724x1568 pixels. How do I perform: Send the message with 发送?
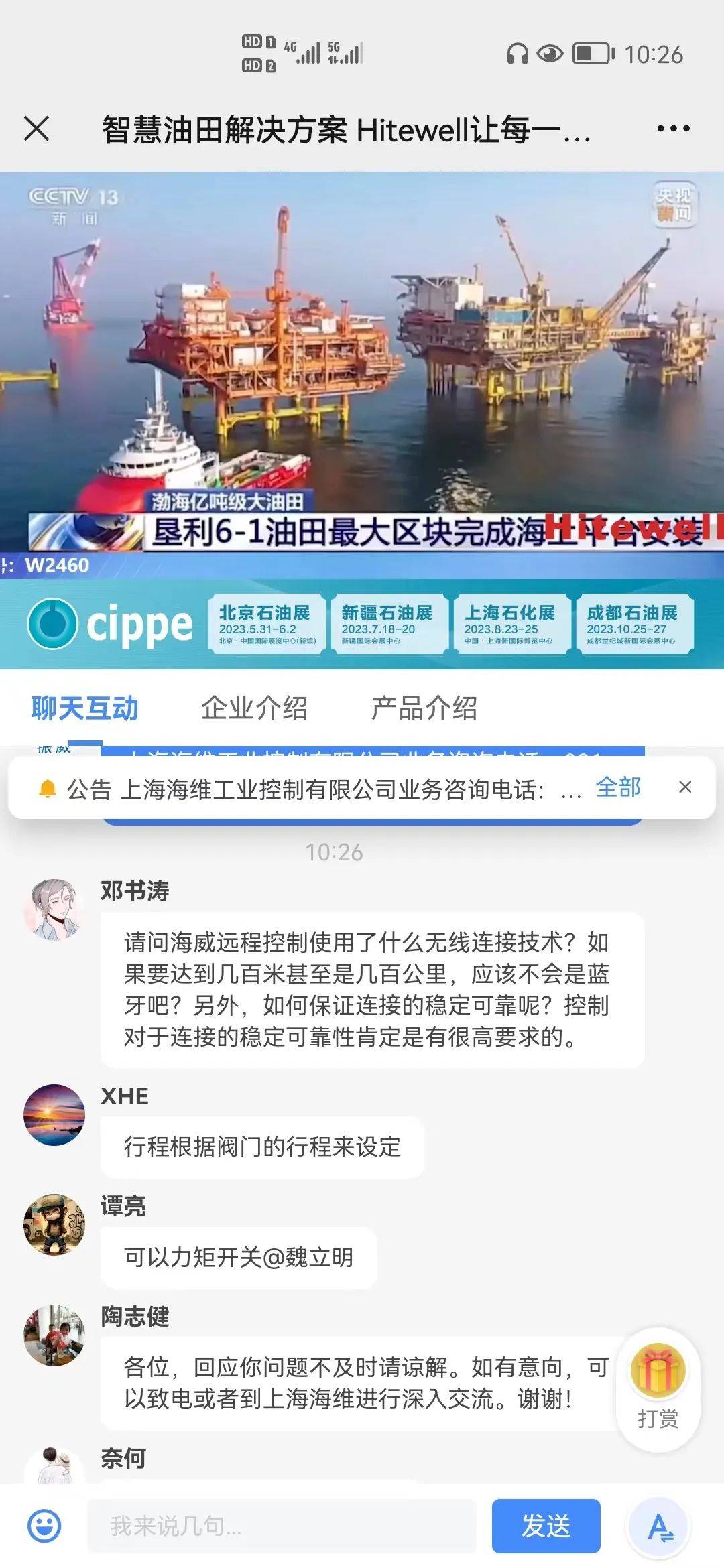(546, 1526)
